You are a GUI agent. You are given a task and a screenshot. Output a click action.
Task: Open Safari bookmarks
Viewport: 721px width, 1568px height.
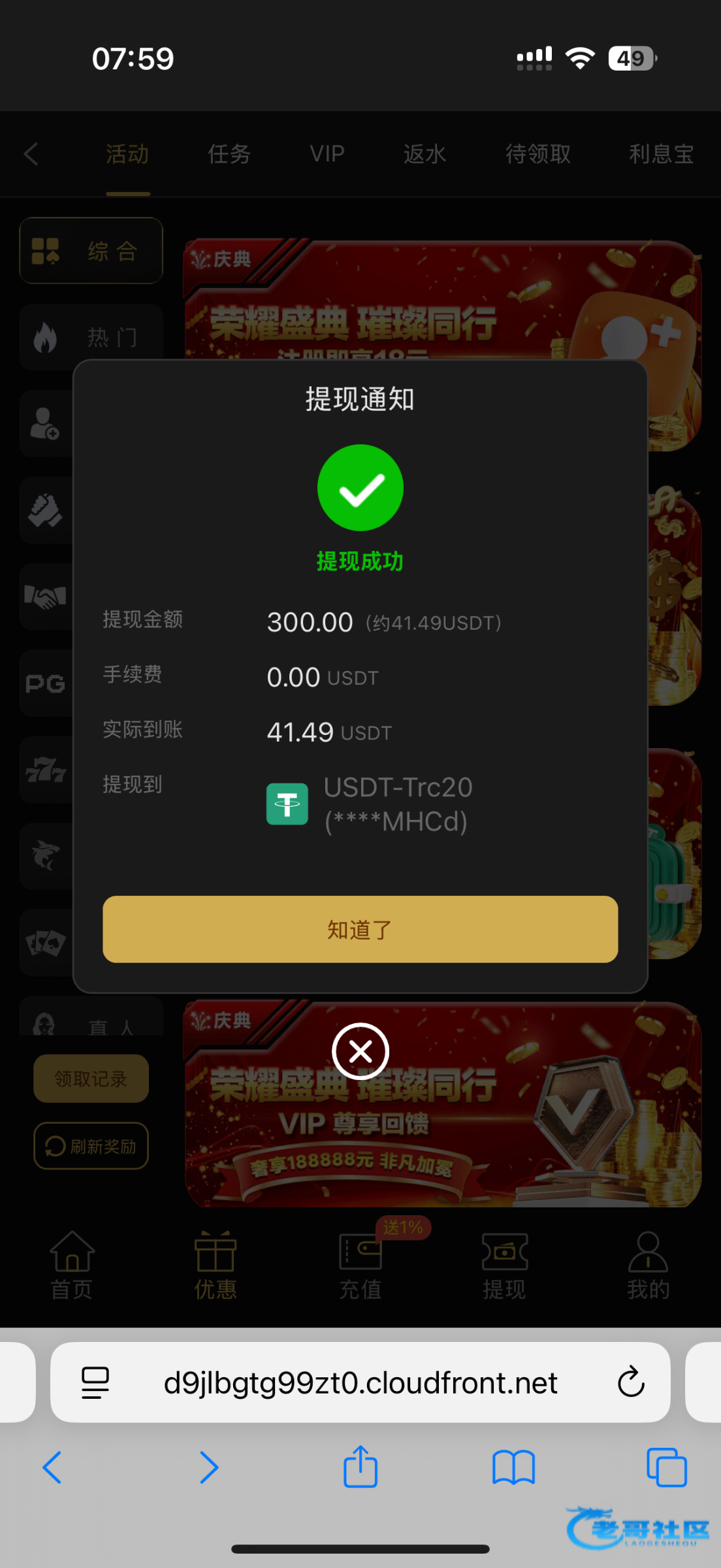pyautogui.click(x=513, y=1467)
